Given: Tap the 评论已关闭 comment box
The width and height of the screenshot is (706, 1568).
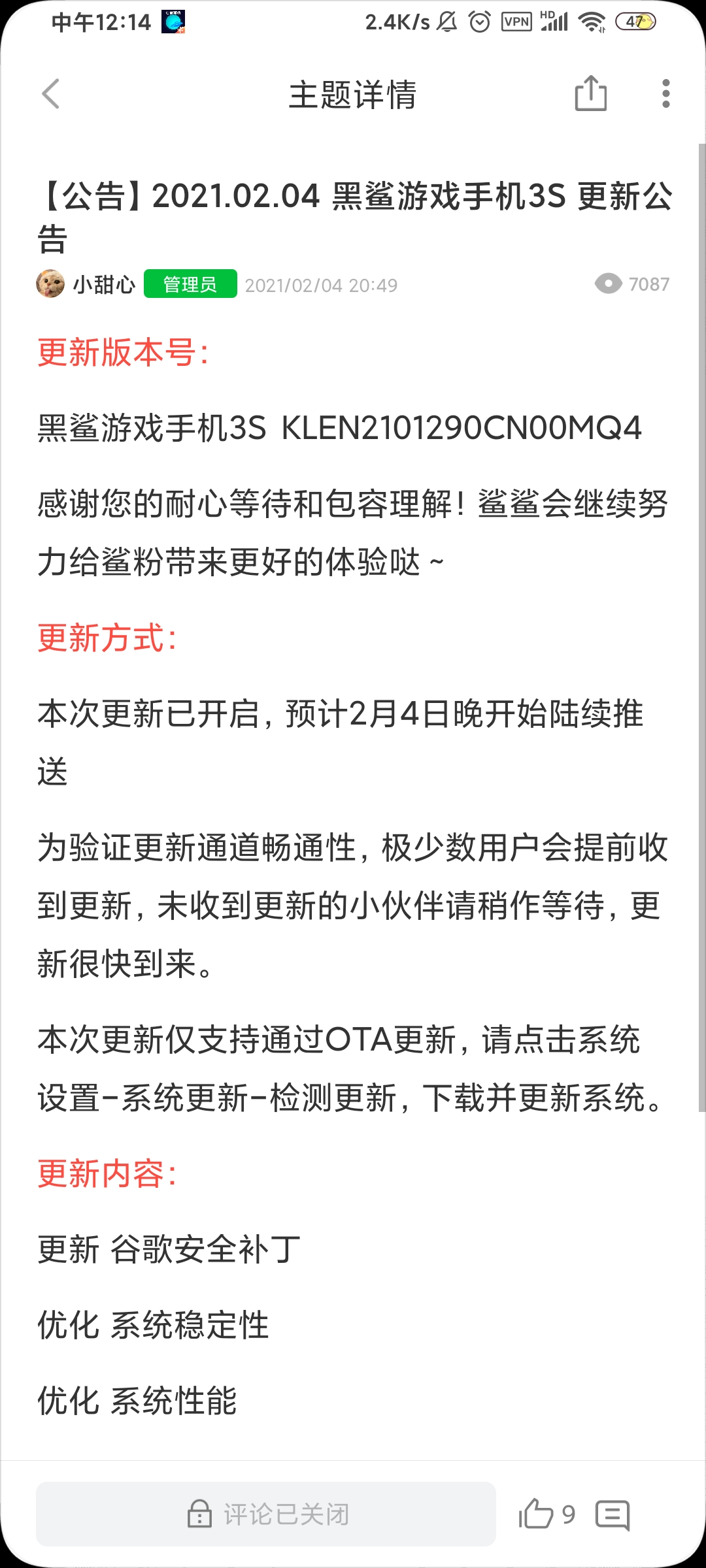Looking at the screenshot, I should point(266,1514).
